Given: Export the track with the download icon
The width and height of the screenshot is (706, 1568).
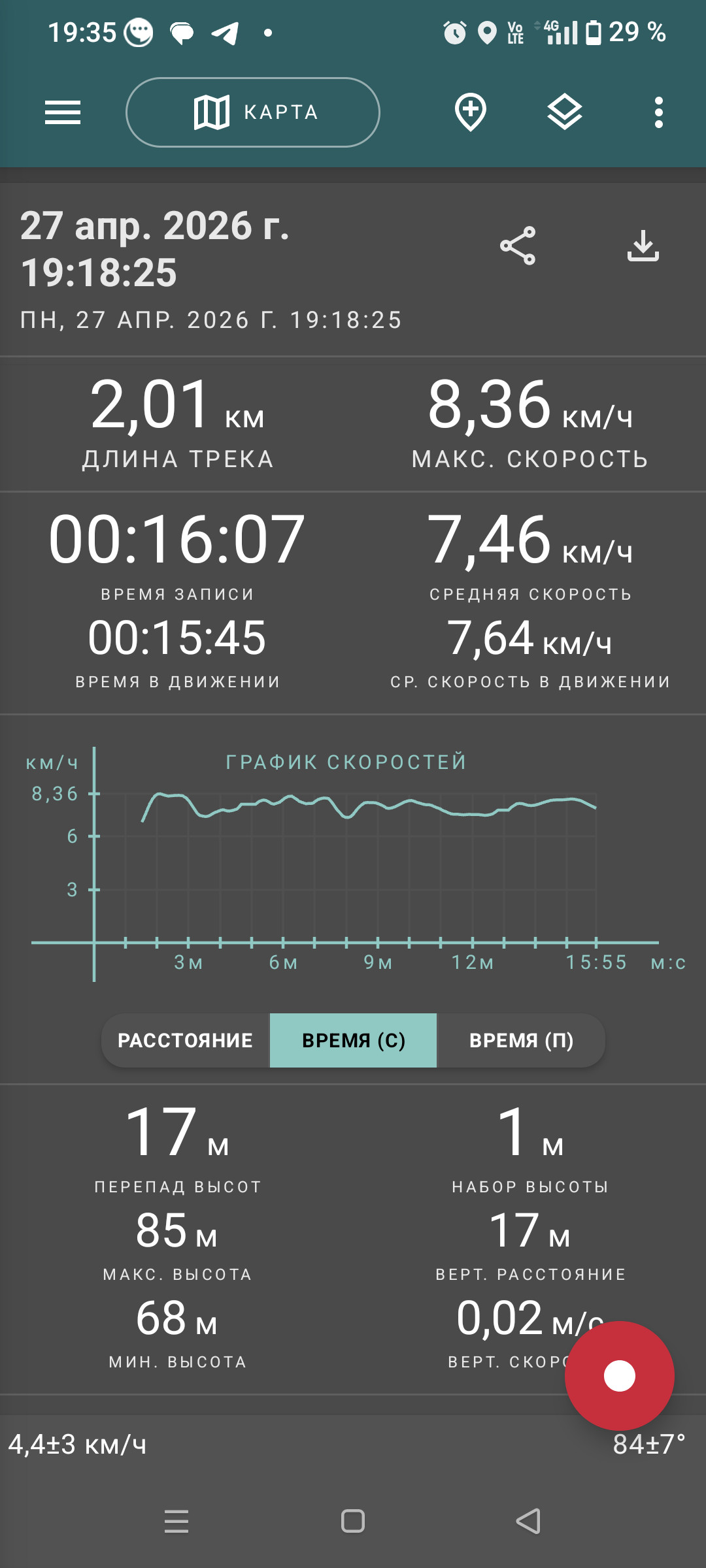Looking at the screenshot, I should point(643,246).
